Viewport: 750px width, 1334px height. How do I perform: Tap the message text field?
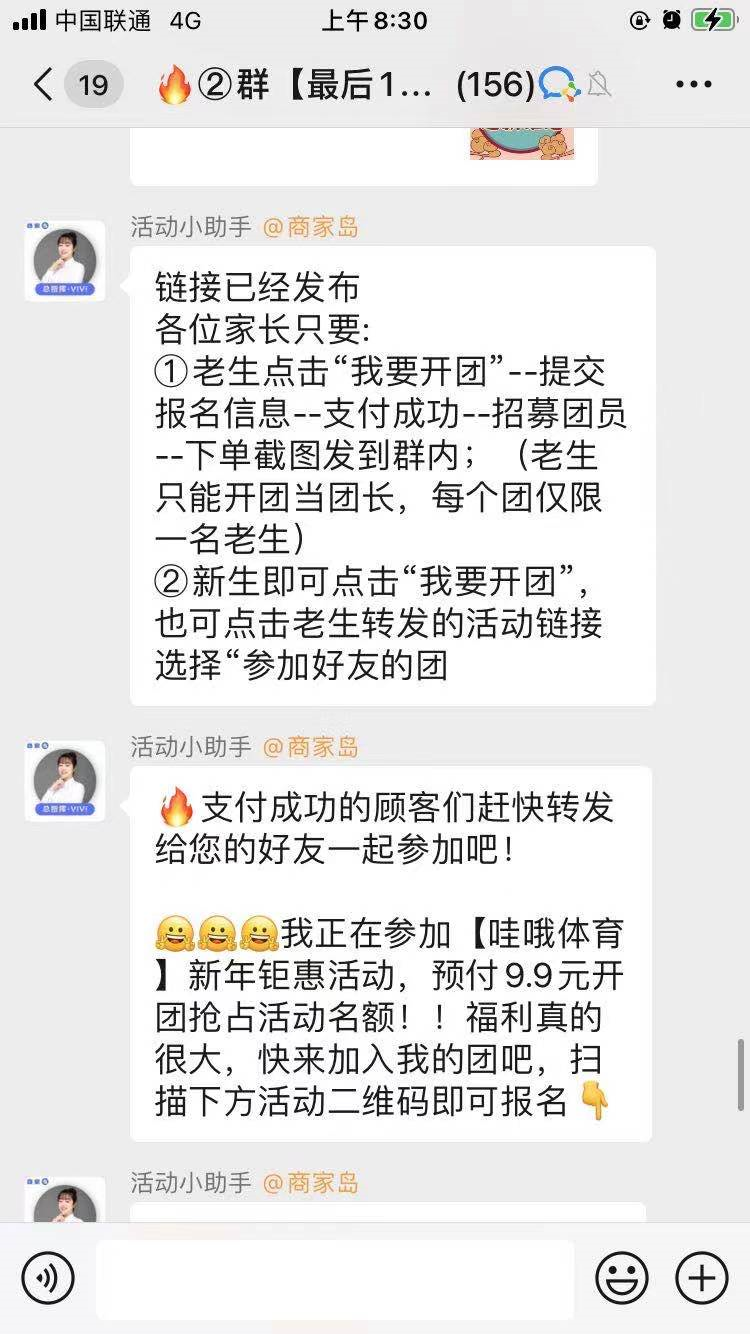coord(335,1279)
